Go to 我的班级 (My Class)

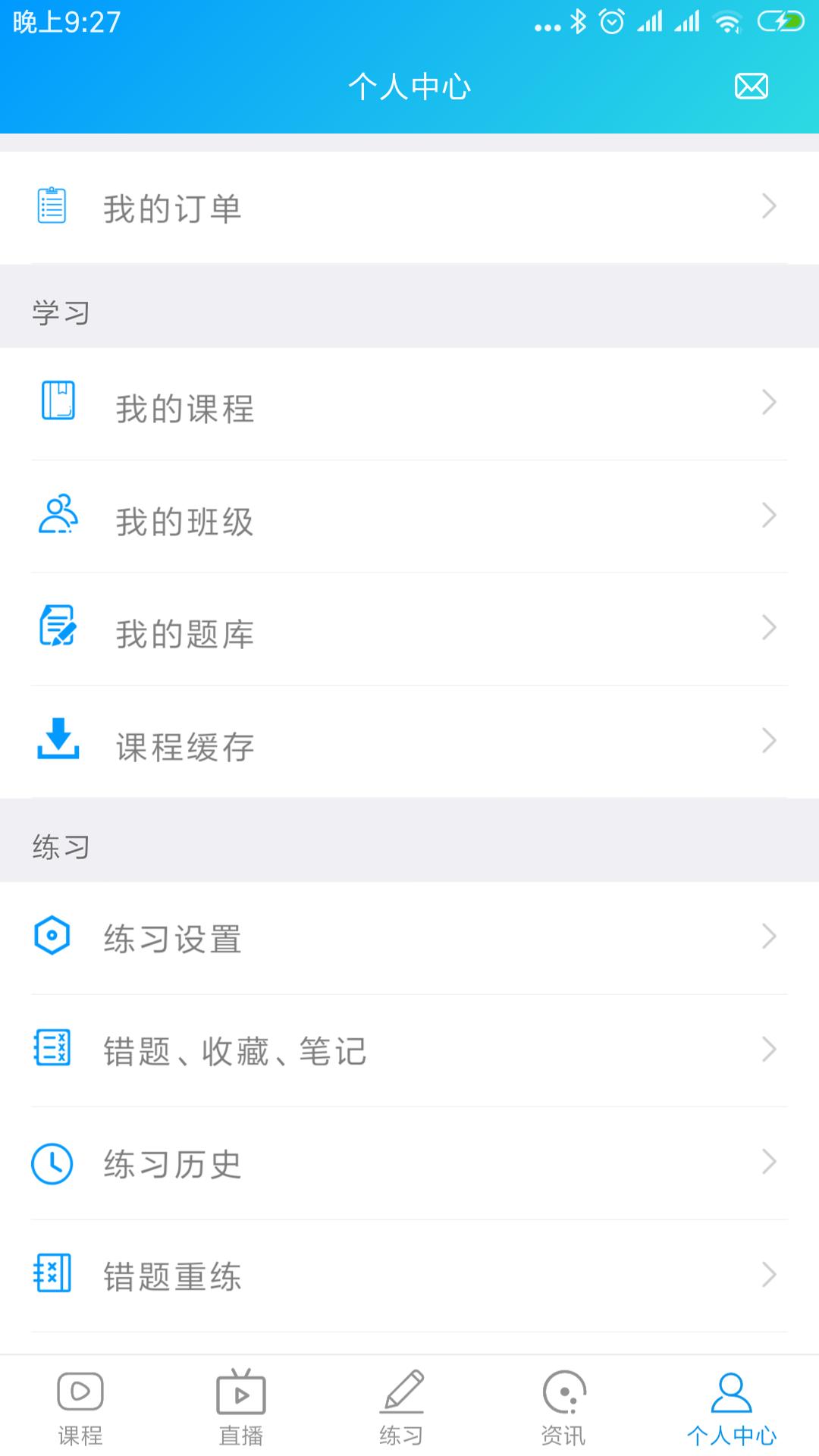pos(409,519)
